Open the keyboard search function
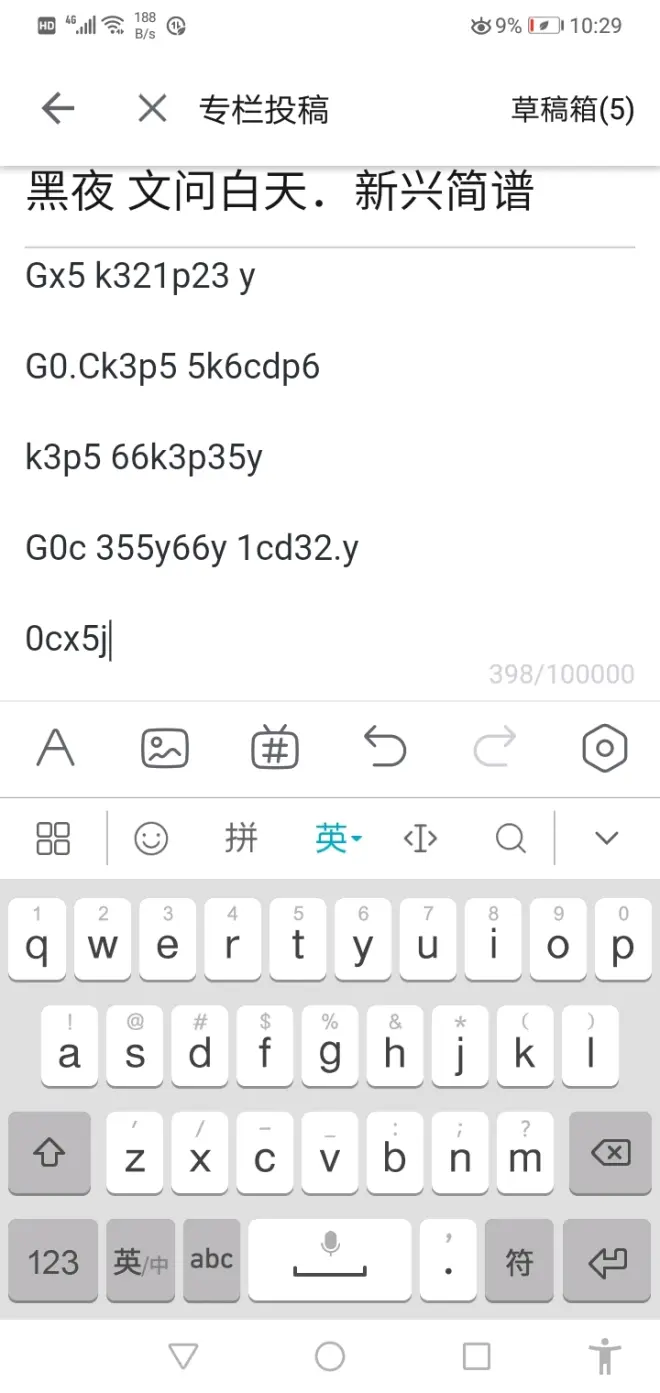The height and width of the screenshot is (1393, 660). (510, 838)
